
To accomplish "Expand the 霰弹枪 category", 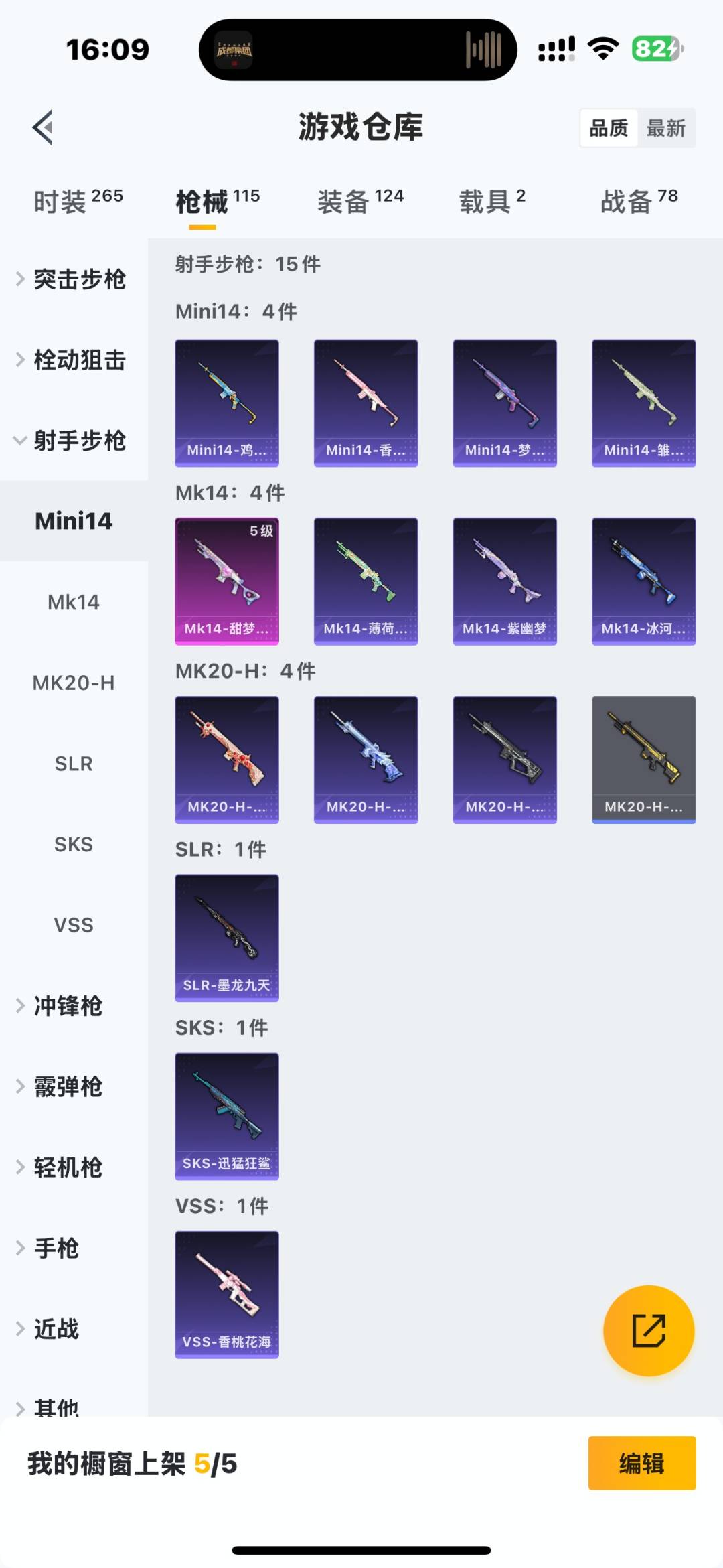I will [67, 1086].
